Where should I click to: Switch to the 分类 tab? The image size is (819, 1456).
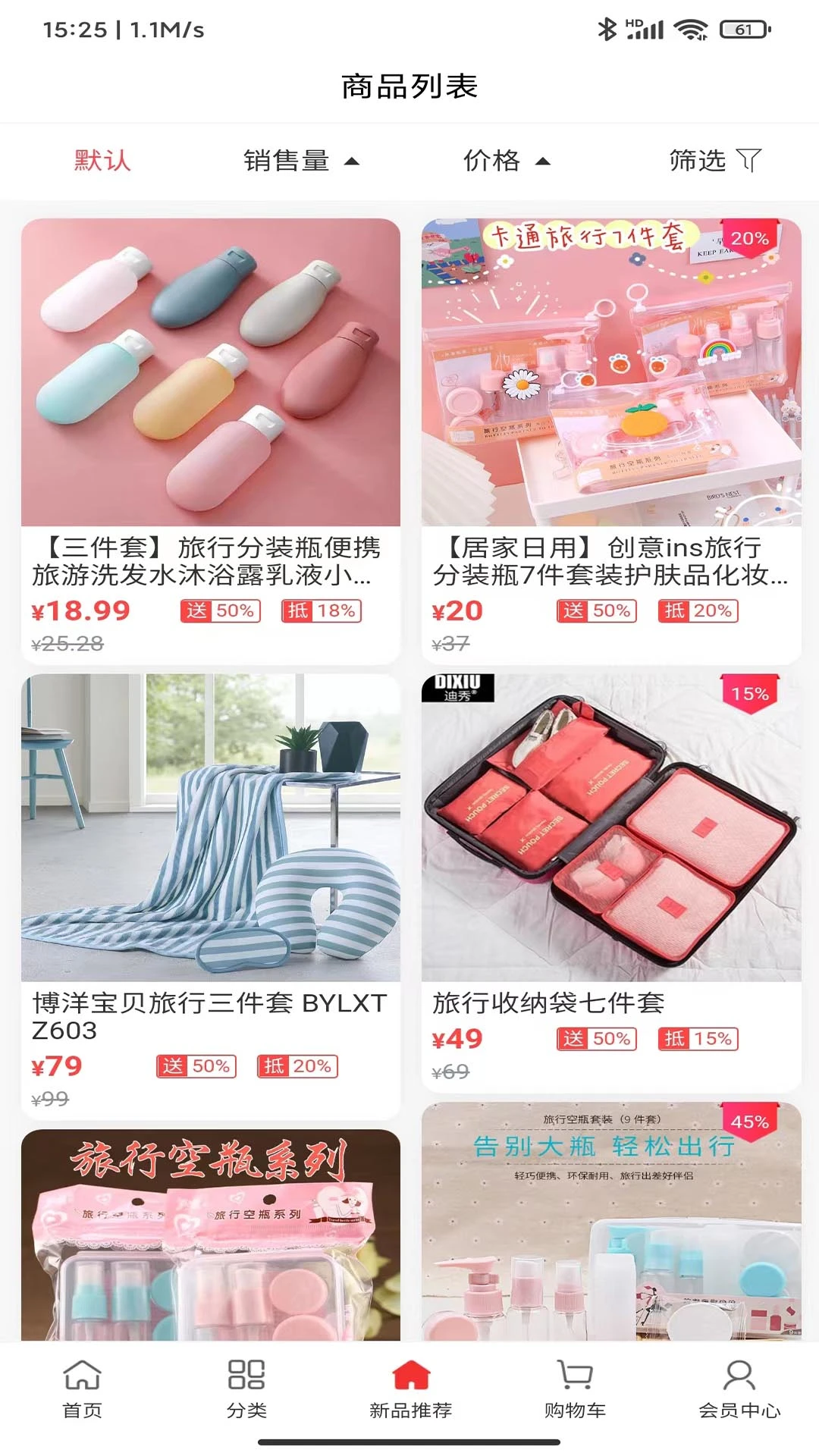pos(246,1388)
